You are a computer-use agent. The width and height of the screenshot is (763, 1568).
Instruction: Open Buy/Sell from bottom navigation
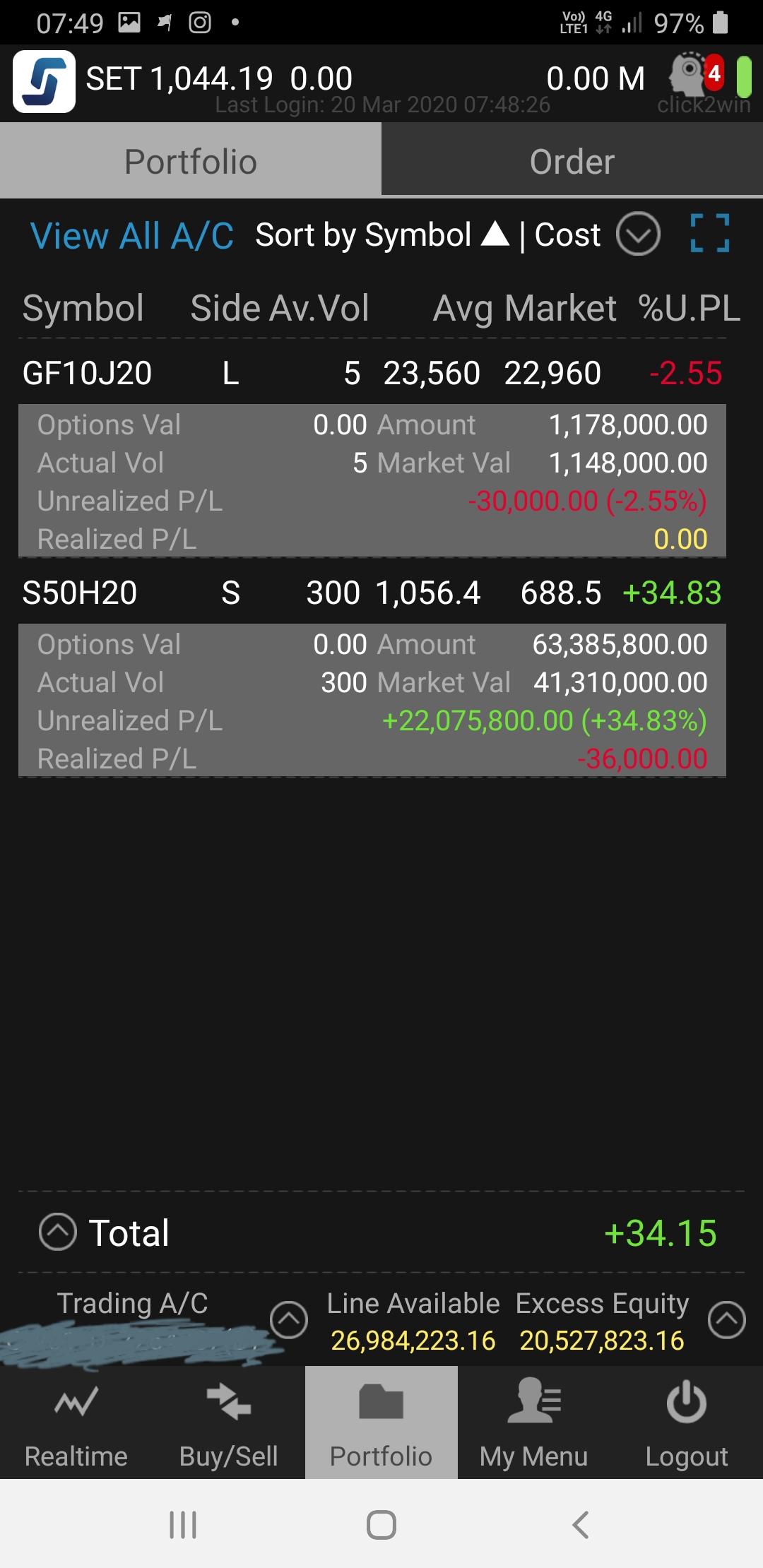click(229, 1423)
